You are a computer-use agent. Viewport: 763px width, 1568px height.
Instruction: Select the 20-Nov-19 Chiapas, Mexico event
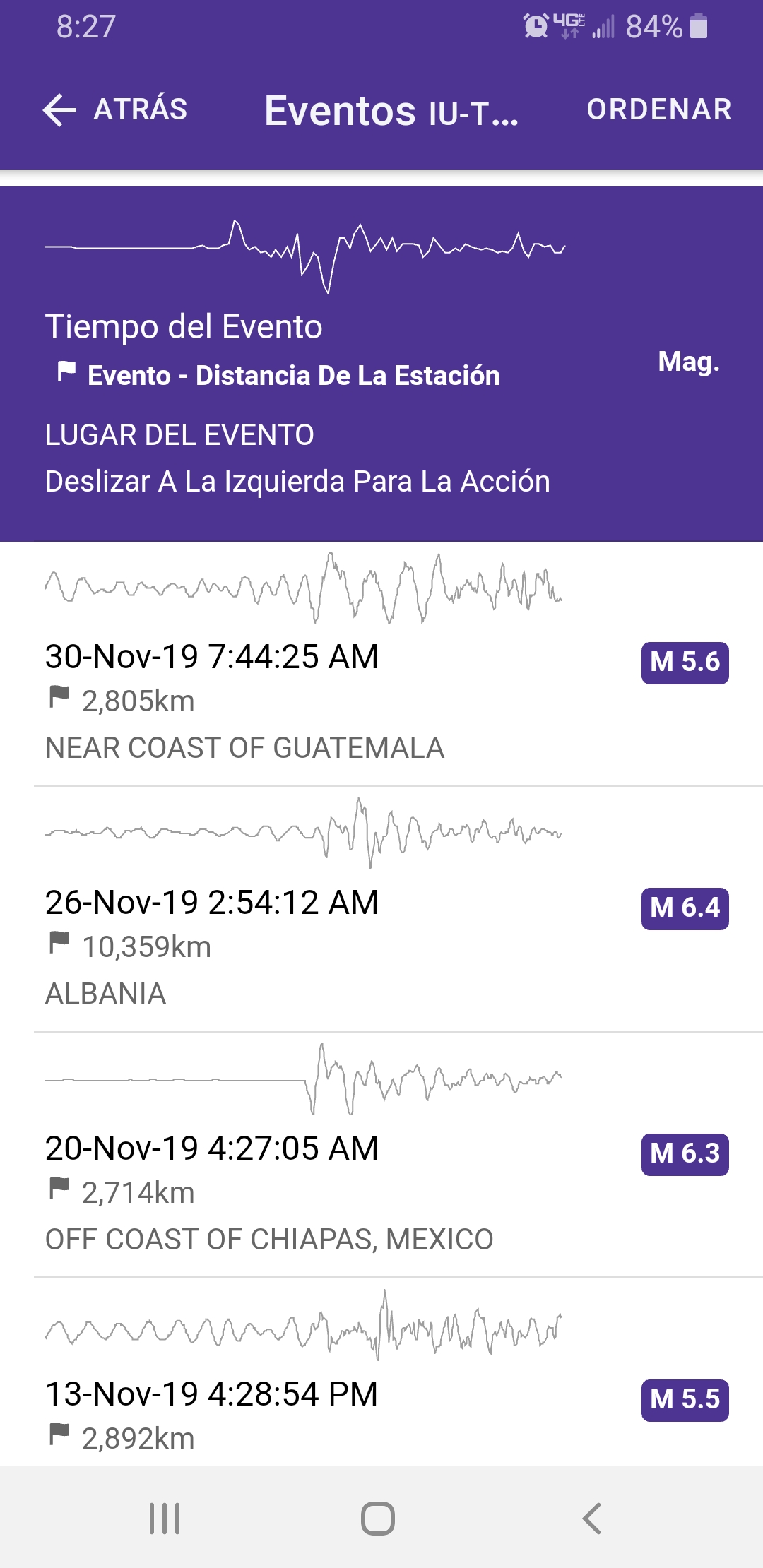coord(381,1154)
